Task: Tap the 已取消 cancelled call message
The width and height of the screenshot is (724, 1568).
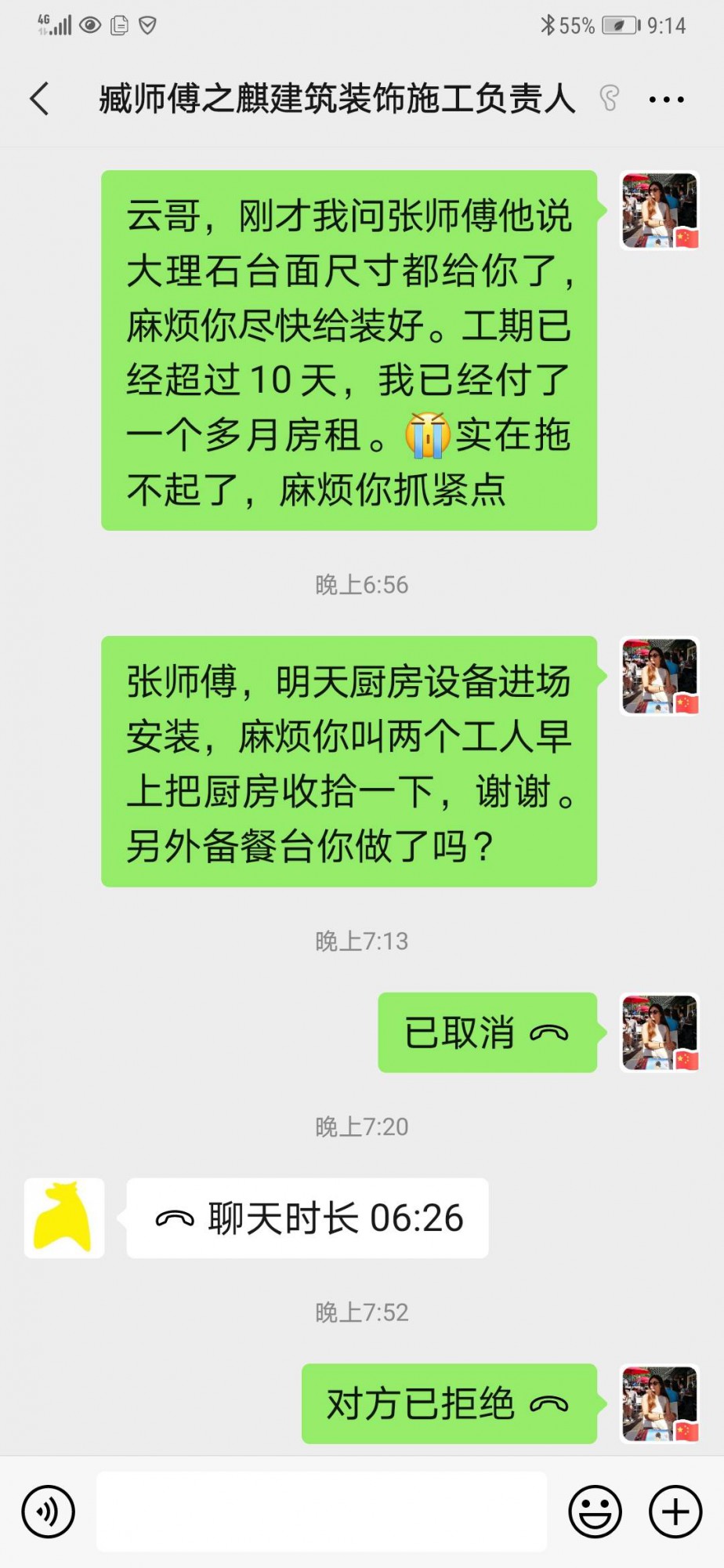Action: (x=487, y=1033)
